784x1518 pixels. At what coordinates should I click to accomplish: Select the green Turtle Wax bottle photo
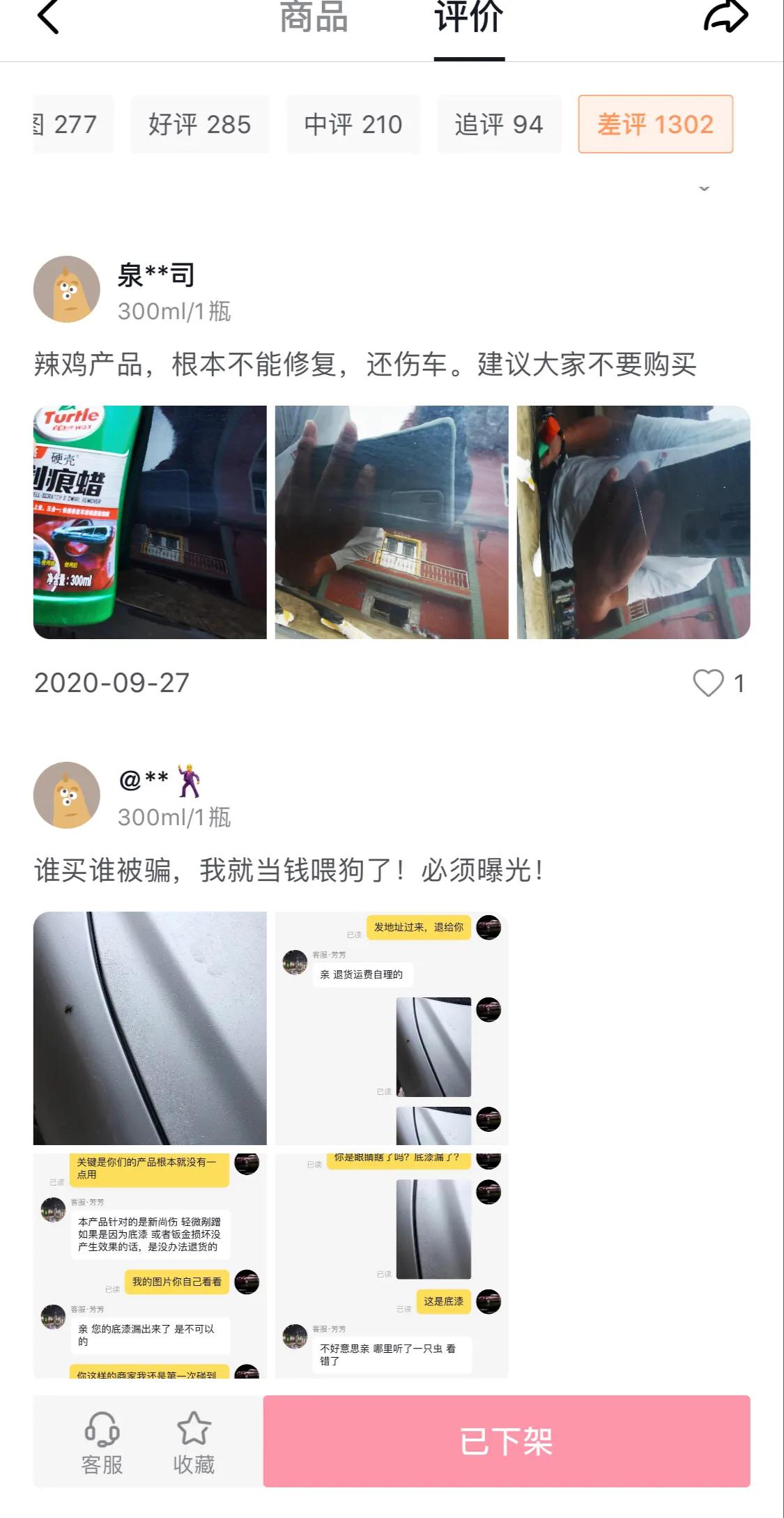(x=148, y=521)
